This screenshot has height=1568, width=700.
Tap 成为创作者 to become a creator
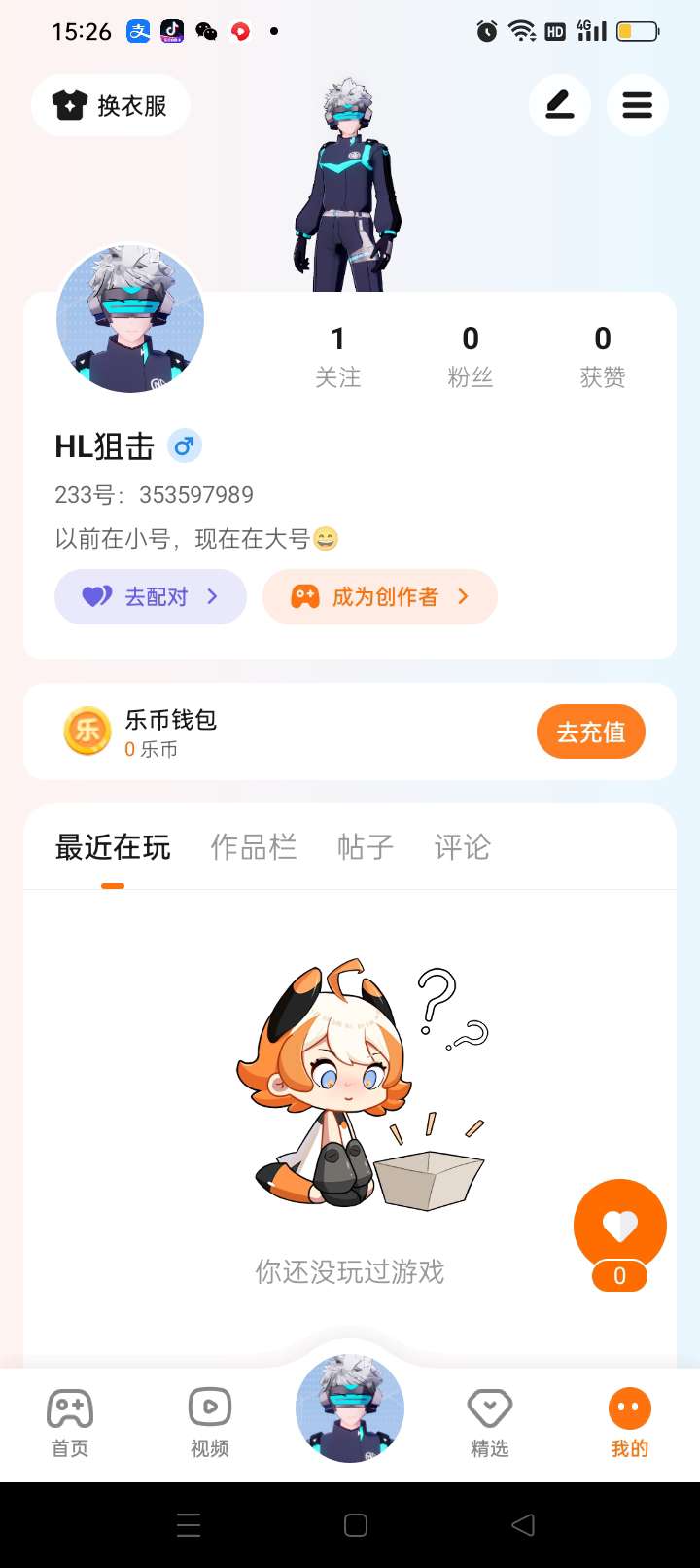(380, 596)
